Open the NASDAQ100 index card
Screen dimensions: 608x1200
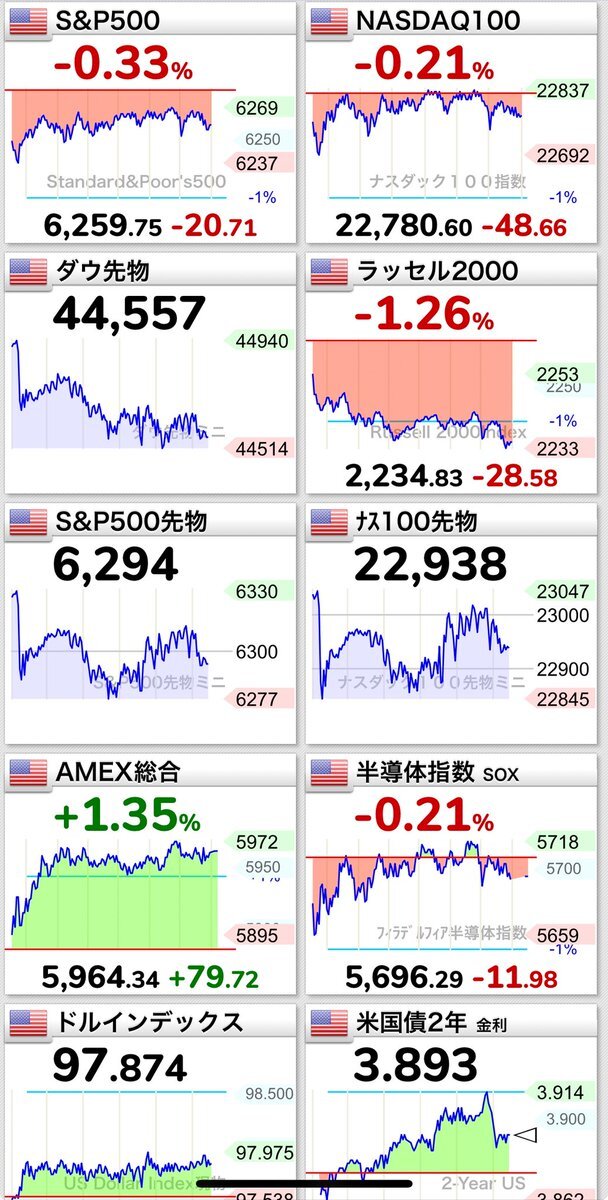click(453, 123)
